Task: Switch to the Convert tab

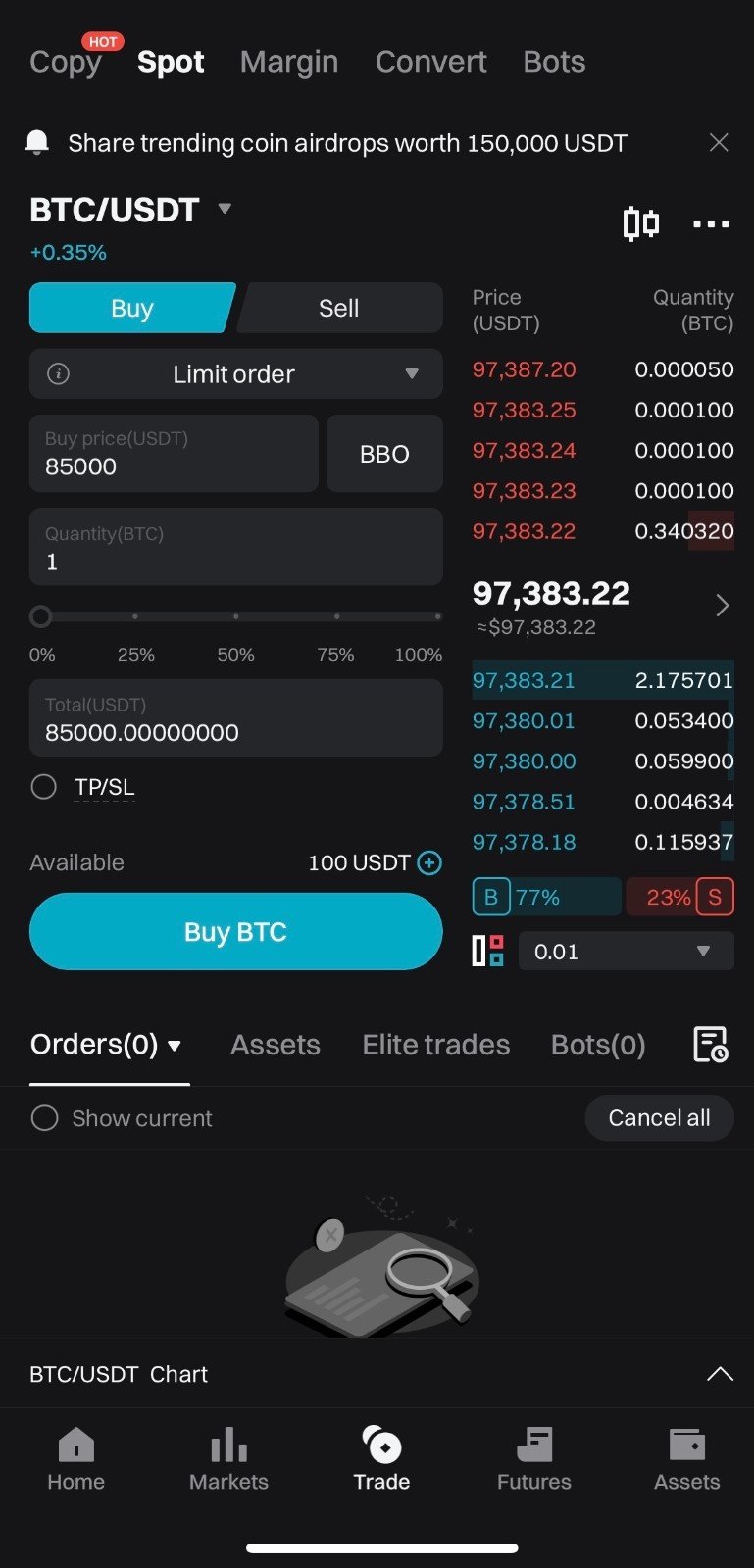Action: click(430, 62)
